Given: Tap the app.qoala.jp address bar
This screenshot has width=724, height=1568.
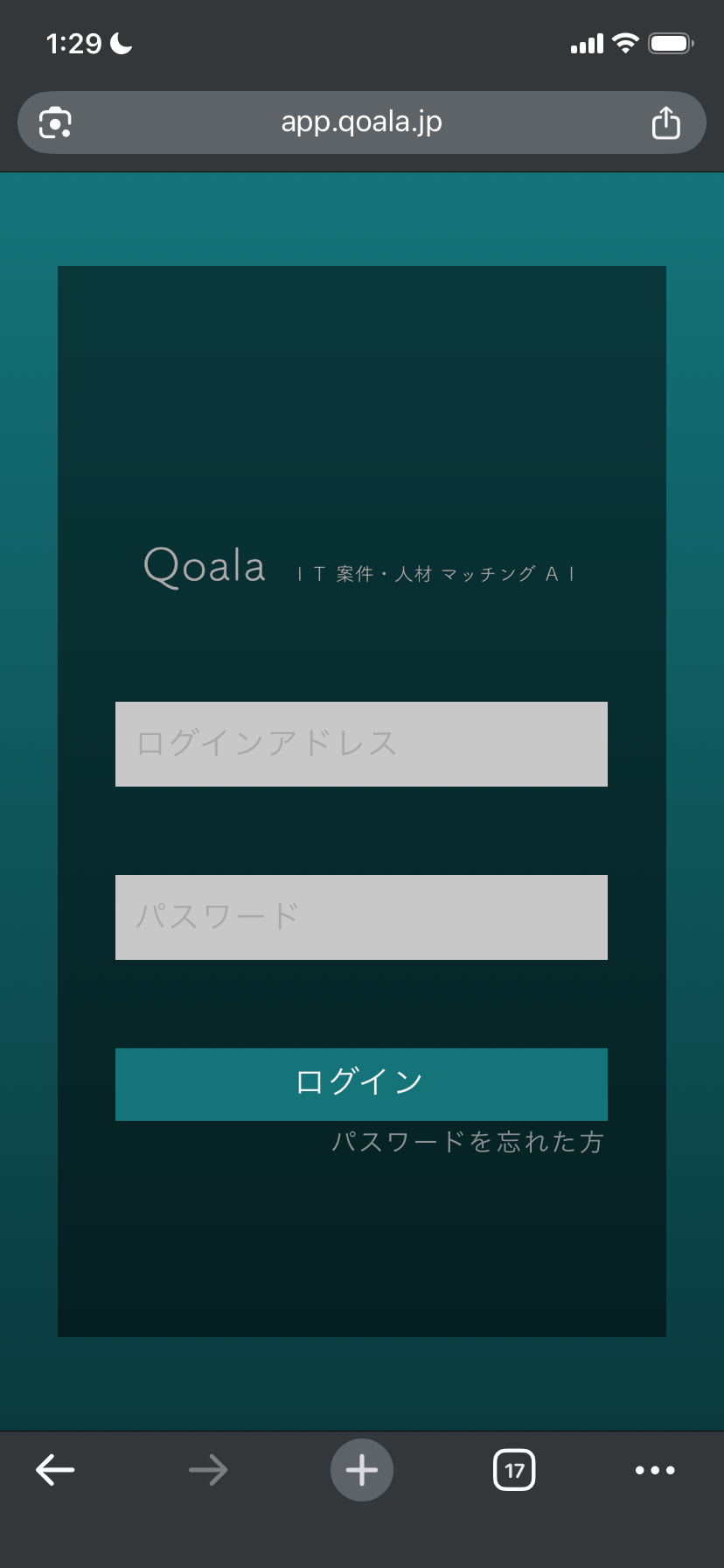Looking at the screenshot, I should [361, 122].
